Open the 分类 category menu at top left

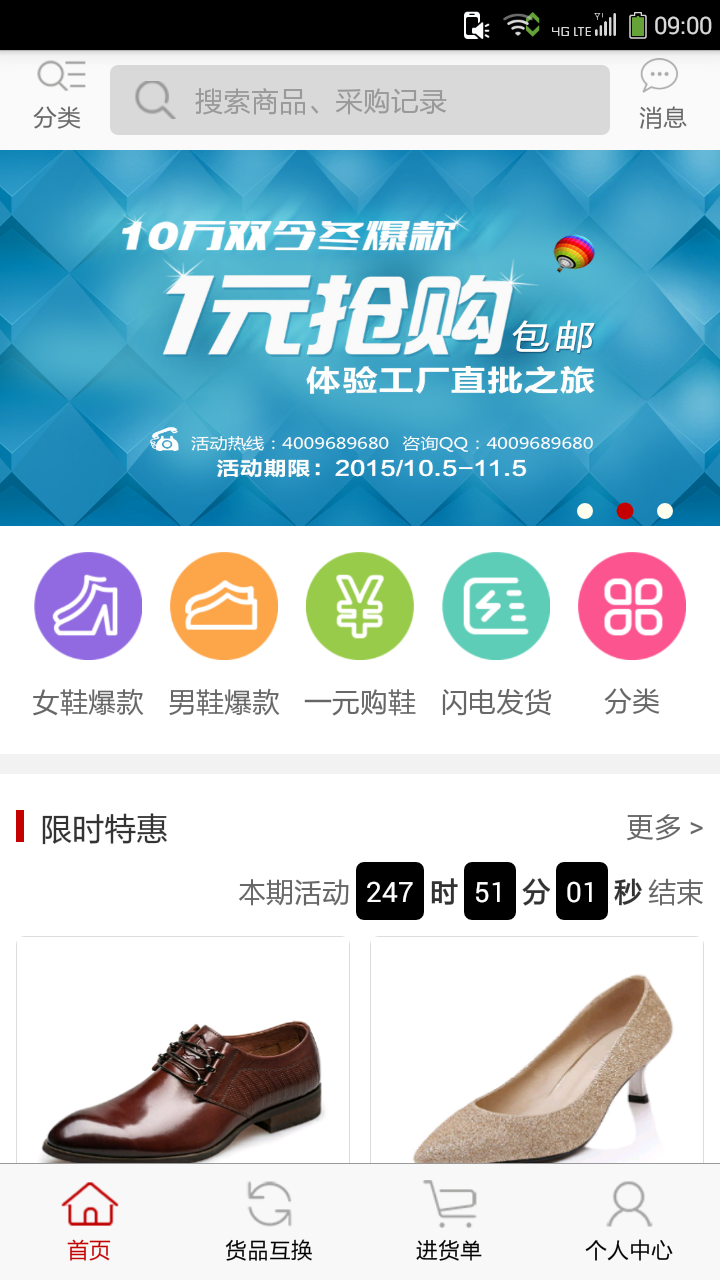click(x=58, y=96)
